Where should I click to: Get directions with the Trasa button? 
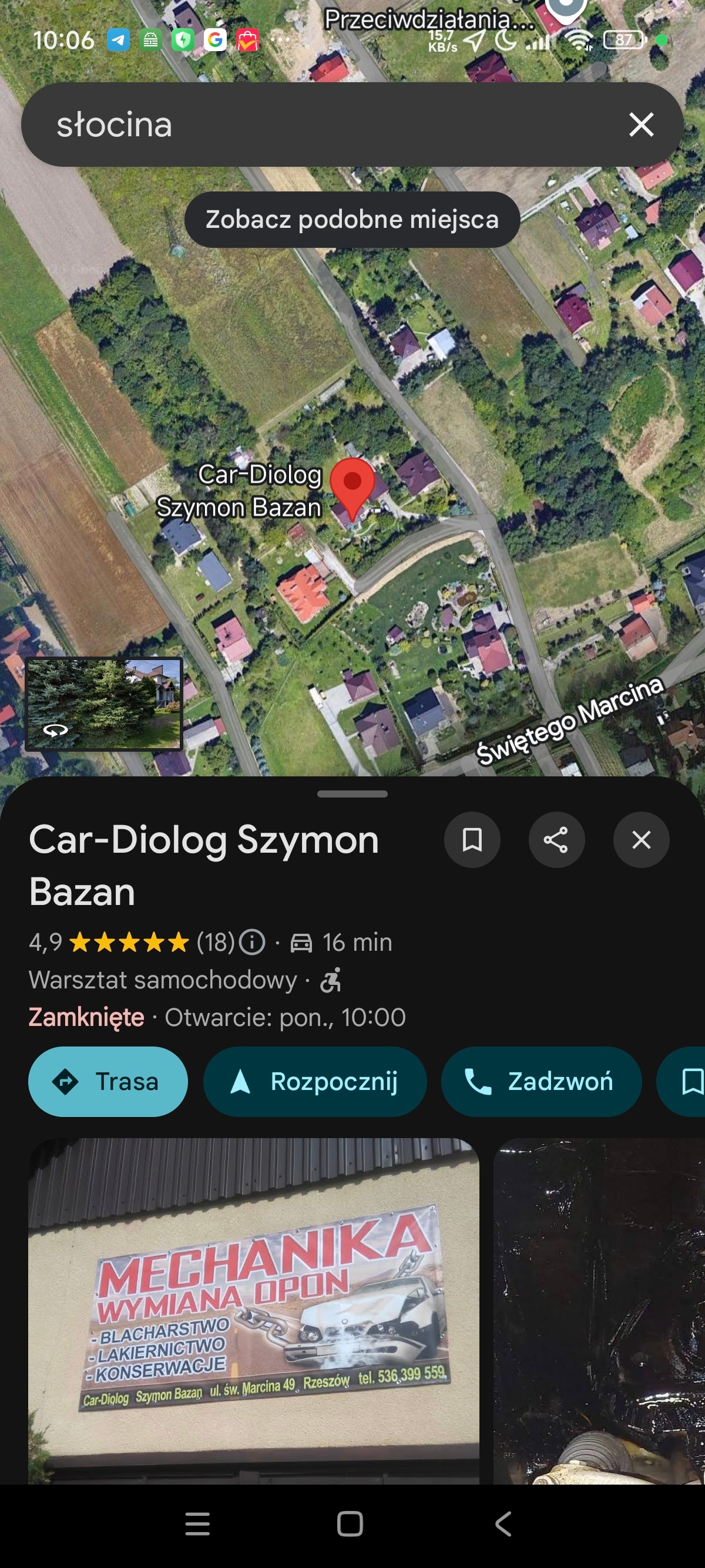coord(108,1082)
